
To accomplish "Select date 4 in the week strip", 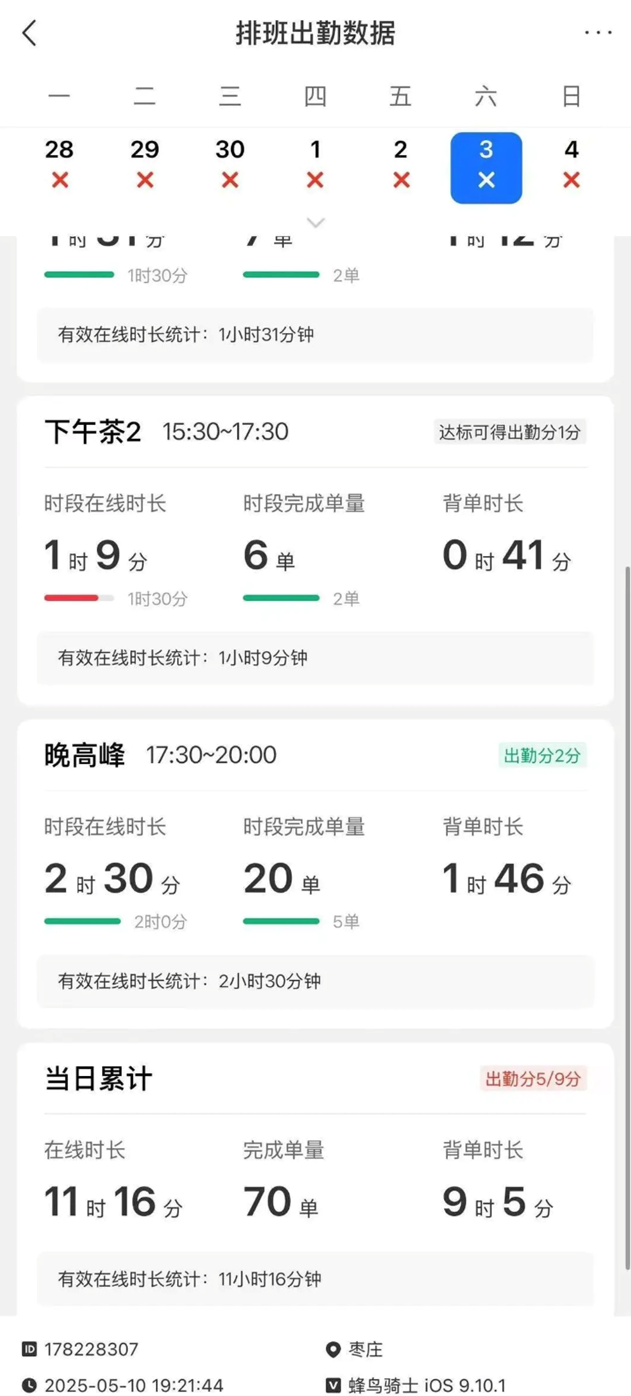I will (x=571, y=164).
